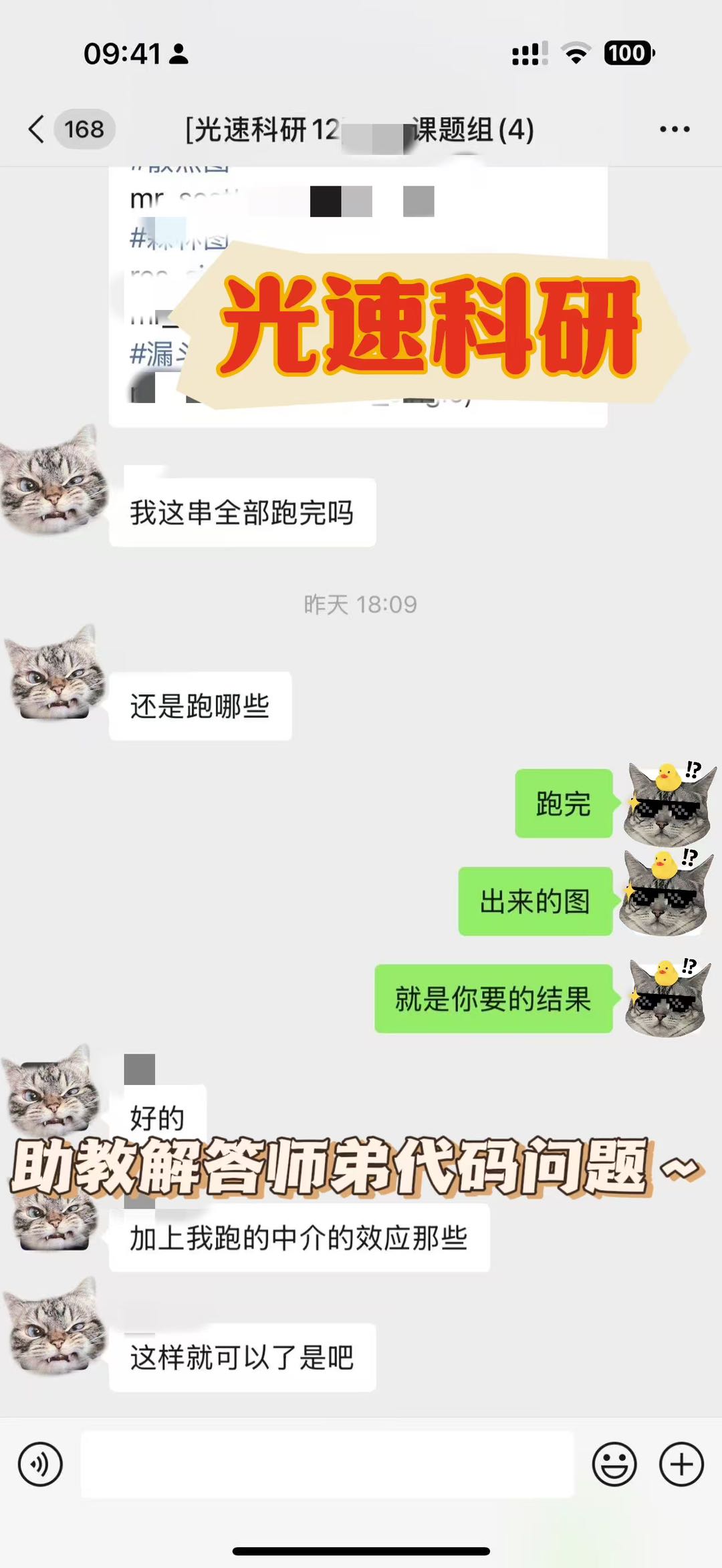Open the group chat options menu

tap(674, 129)
